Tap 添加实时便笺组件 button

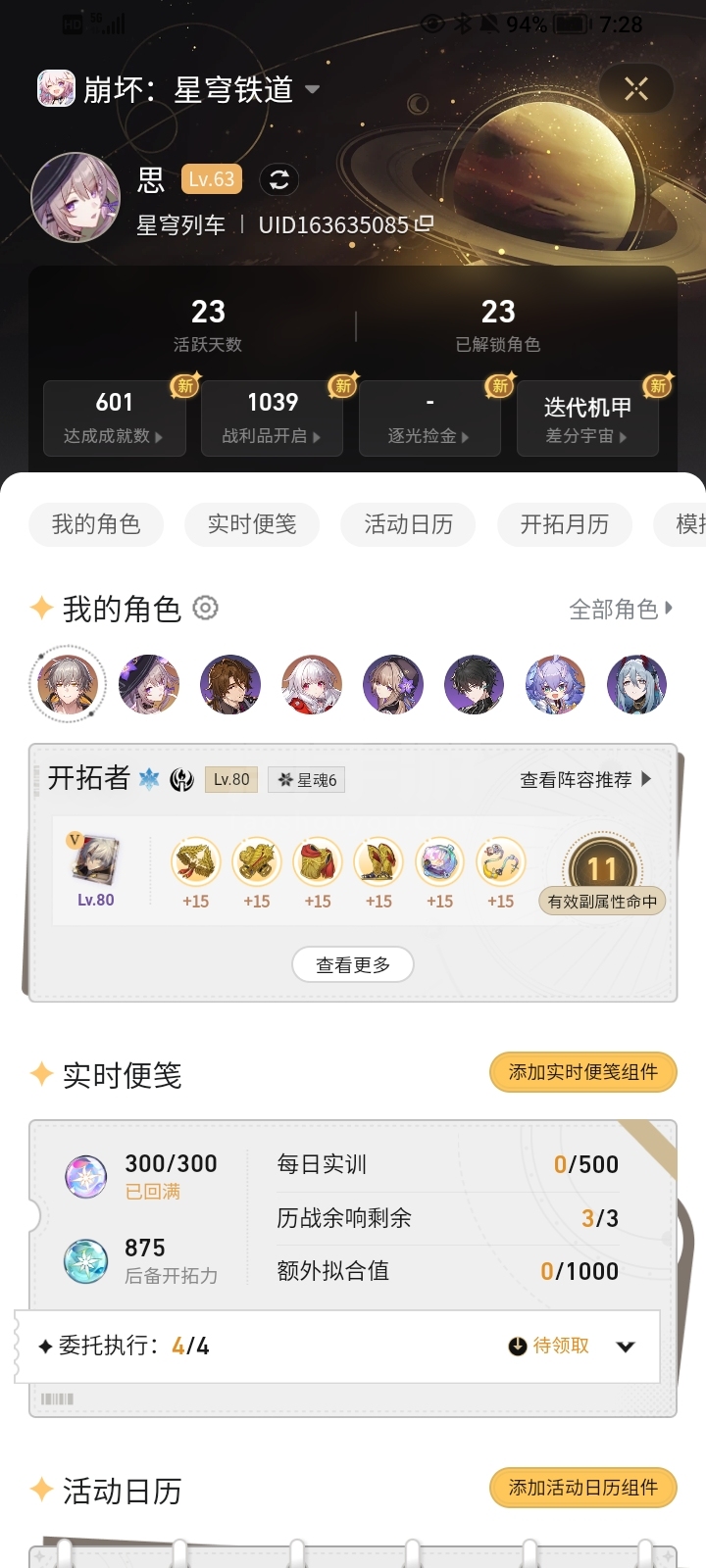(x=583, y=1072)
